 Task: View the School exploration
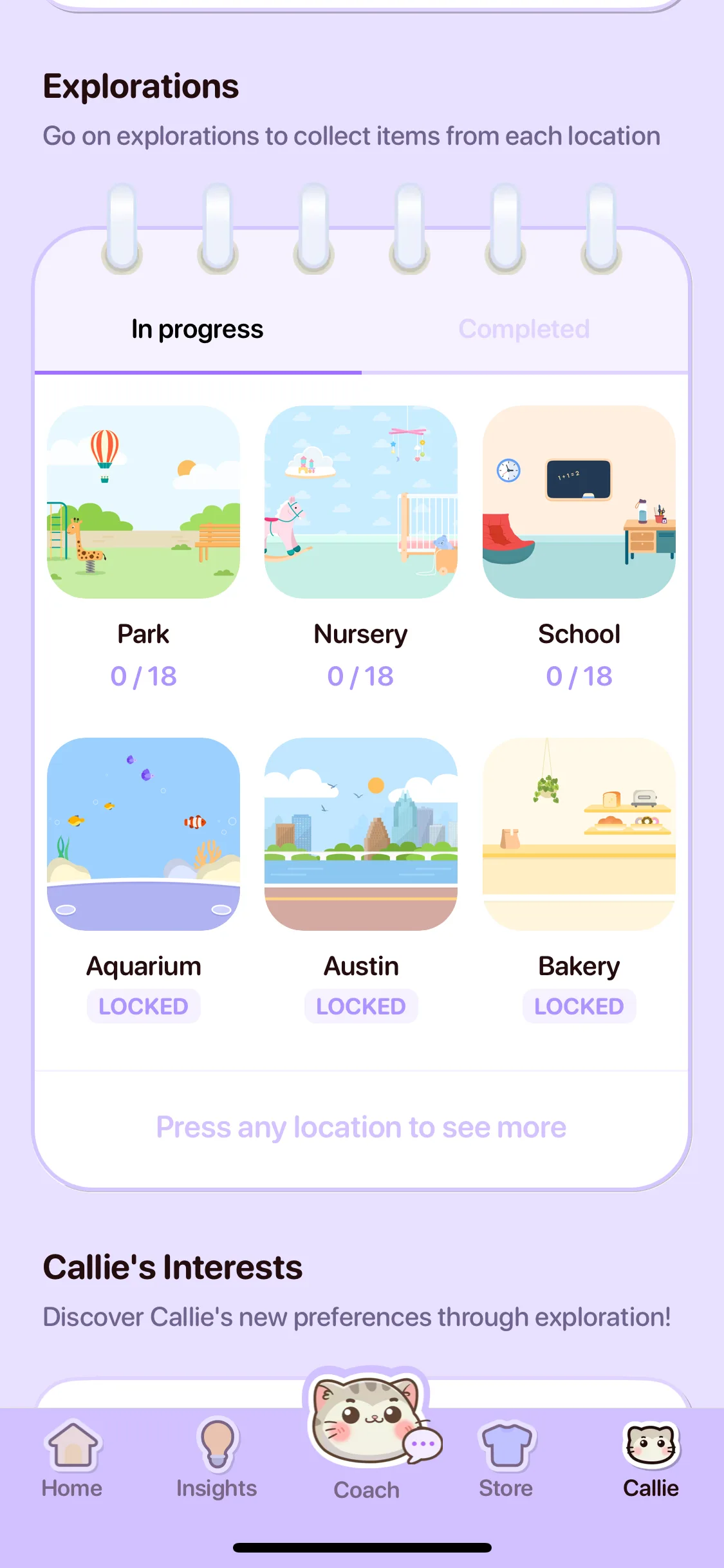[579, 502]
